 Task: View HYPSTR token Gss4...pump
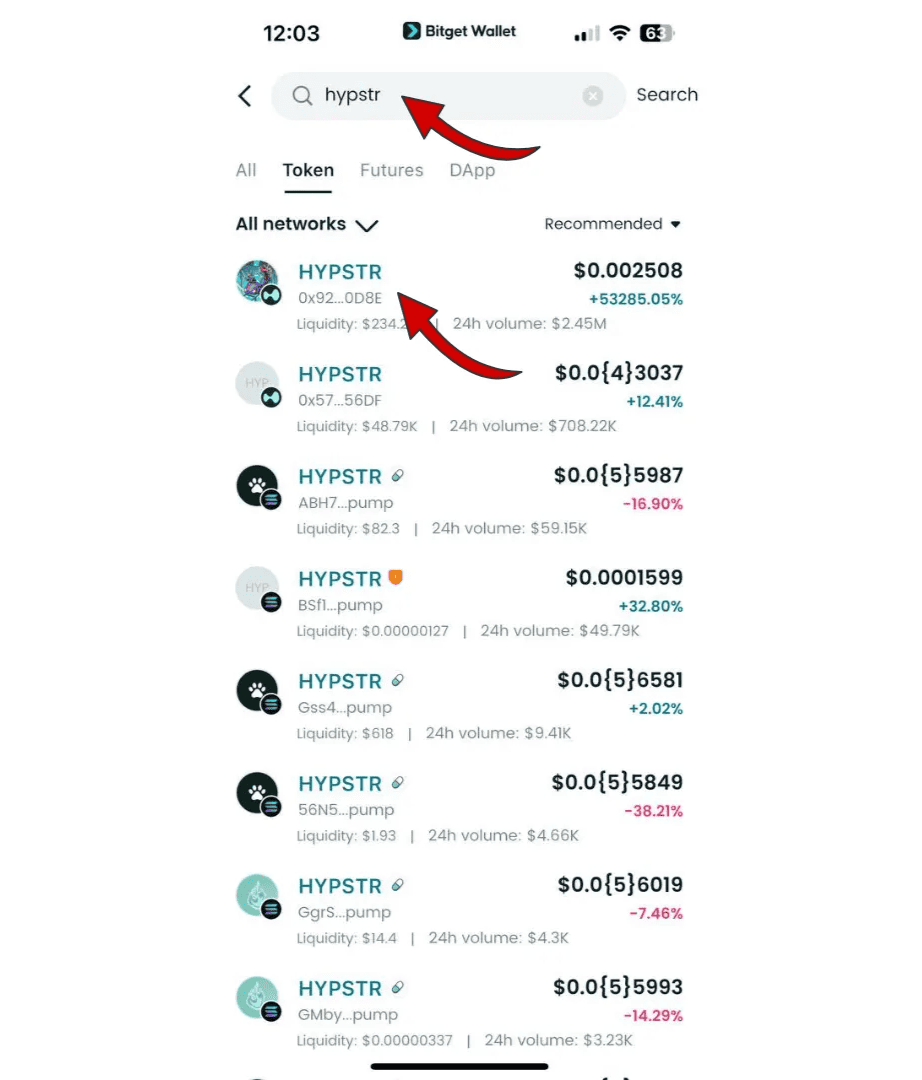[460, 705]
